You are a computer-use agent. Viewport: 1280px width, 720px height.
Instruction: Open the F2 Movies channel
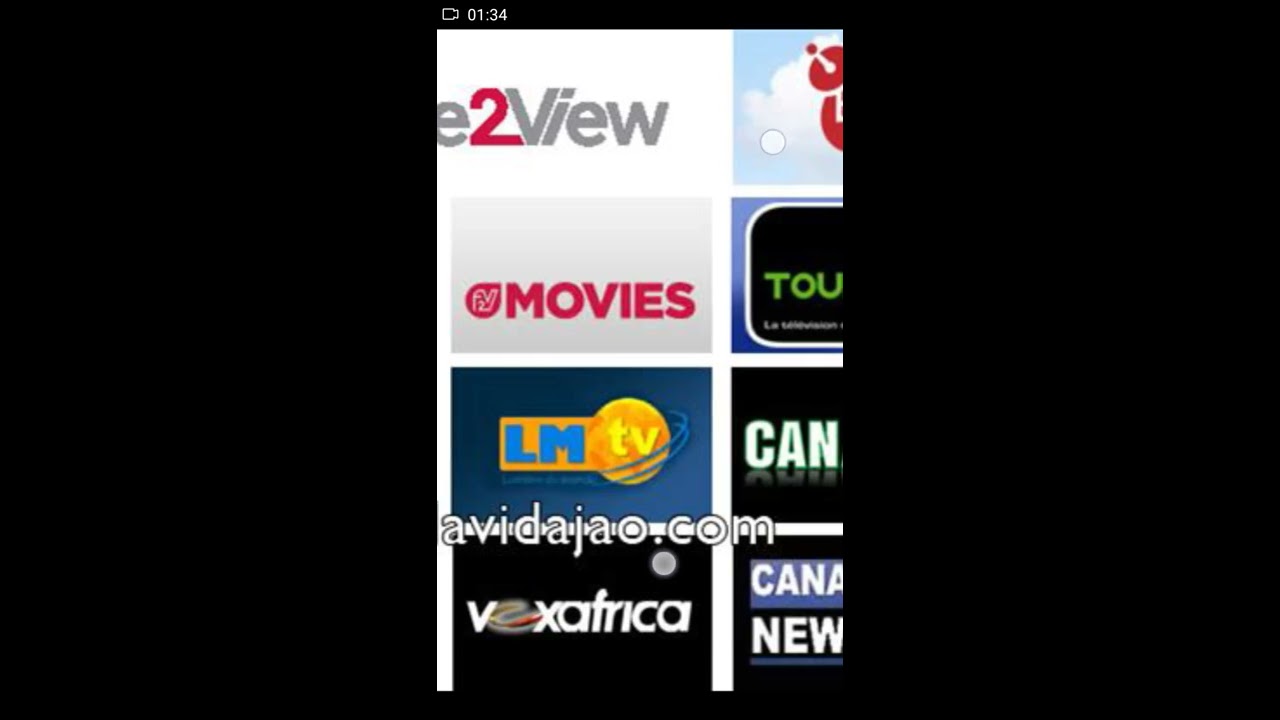[581, 275]
